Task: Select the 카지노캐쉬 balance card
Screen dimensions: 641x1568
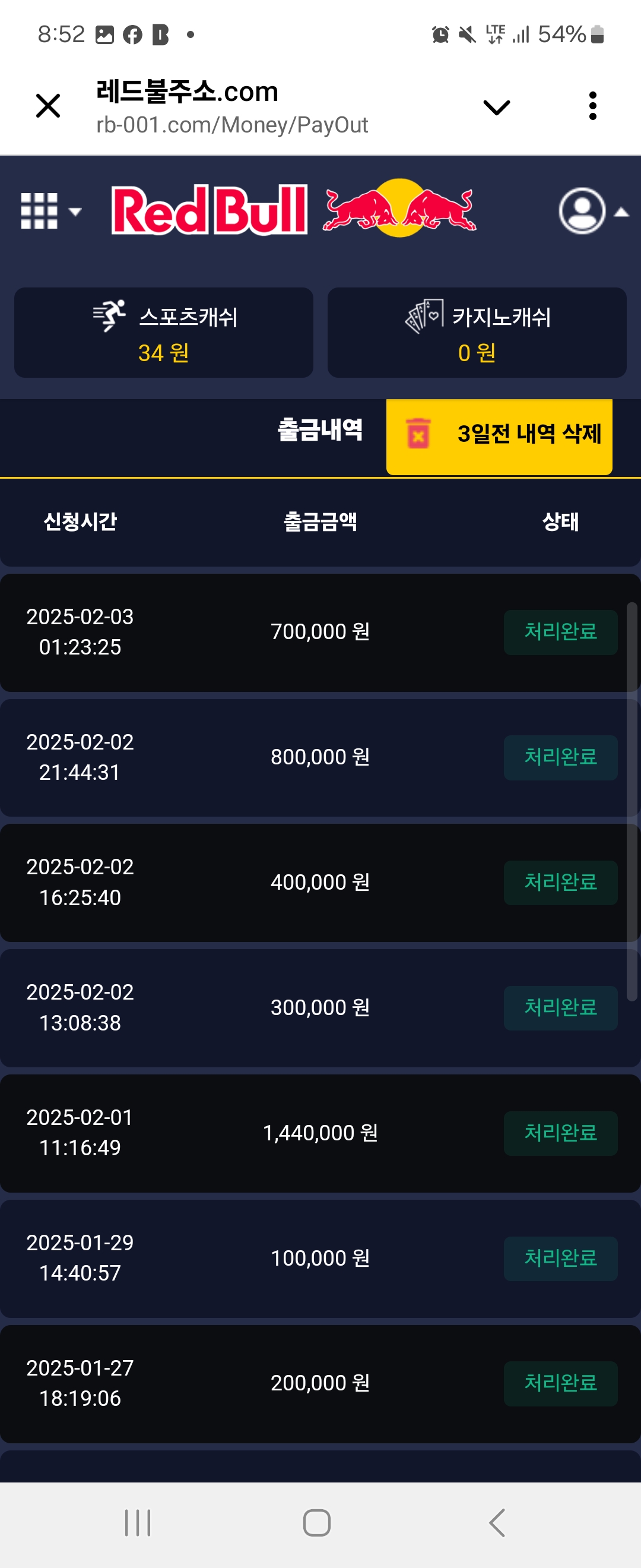Action: (x=477, y=333)
